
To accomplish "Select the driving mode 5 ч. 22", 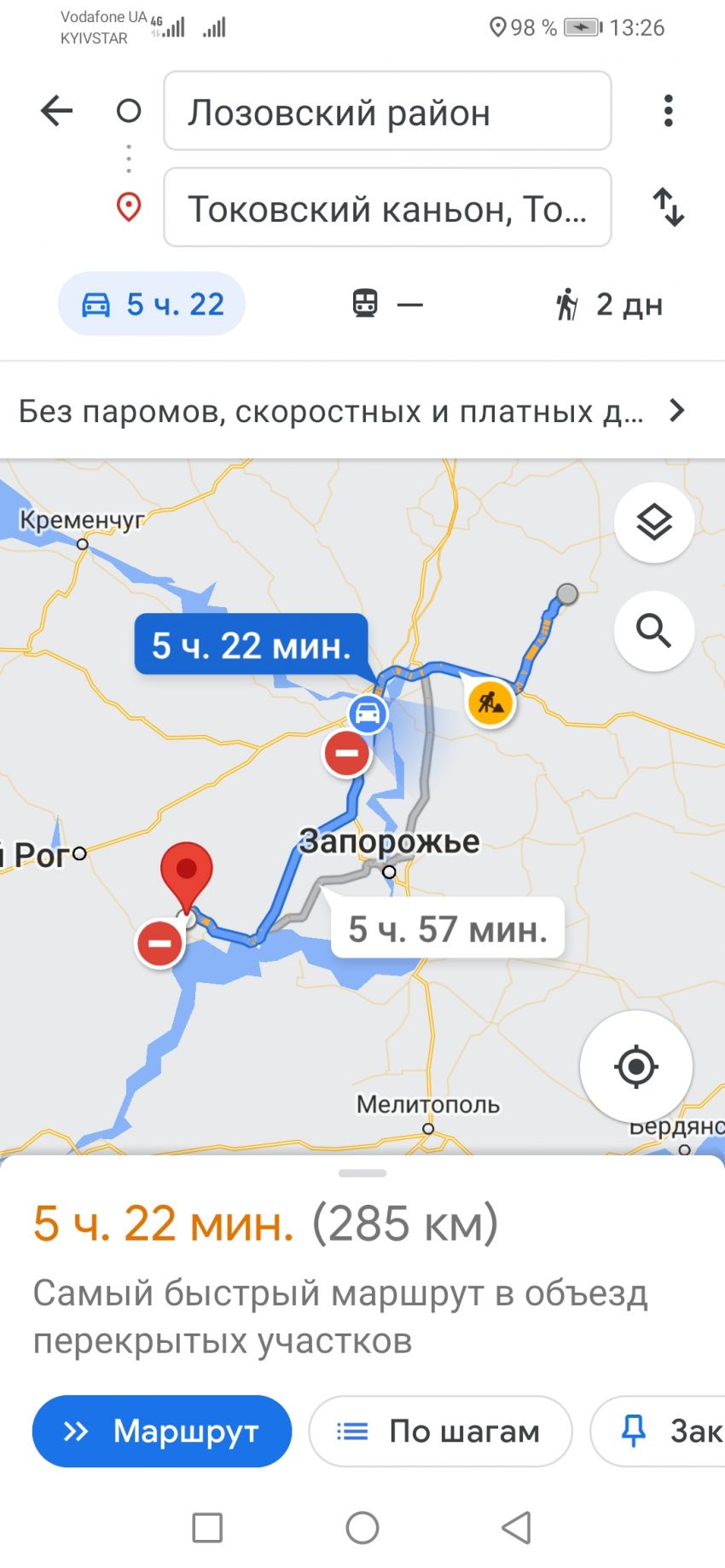I will [152, 304].
